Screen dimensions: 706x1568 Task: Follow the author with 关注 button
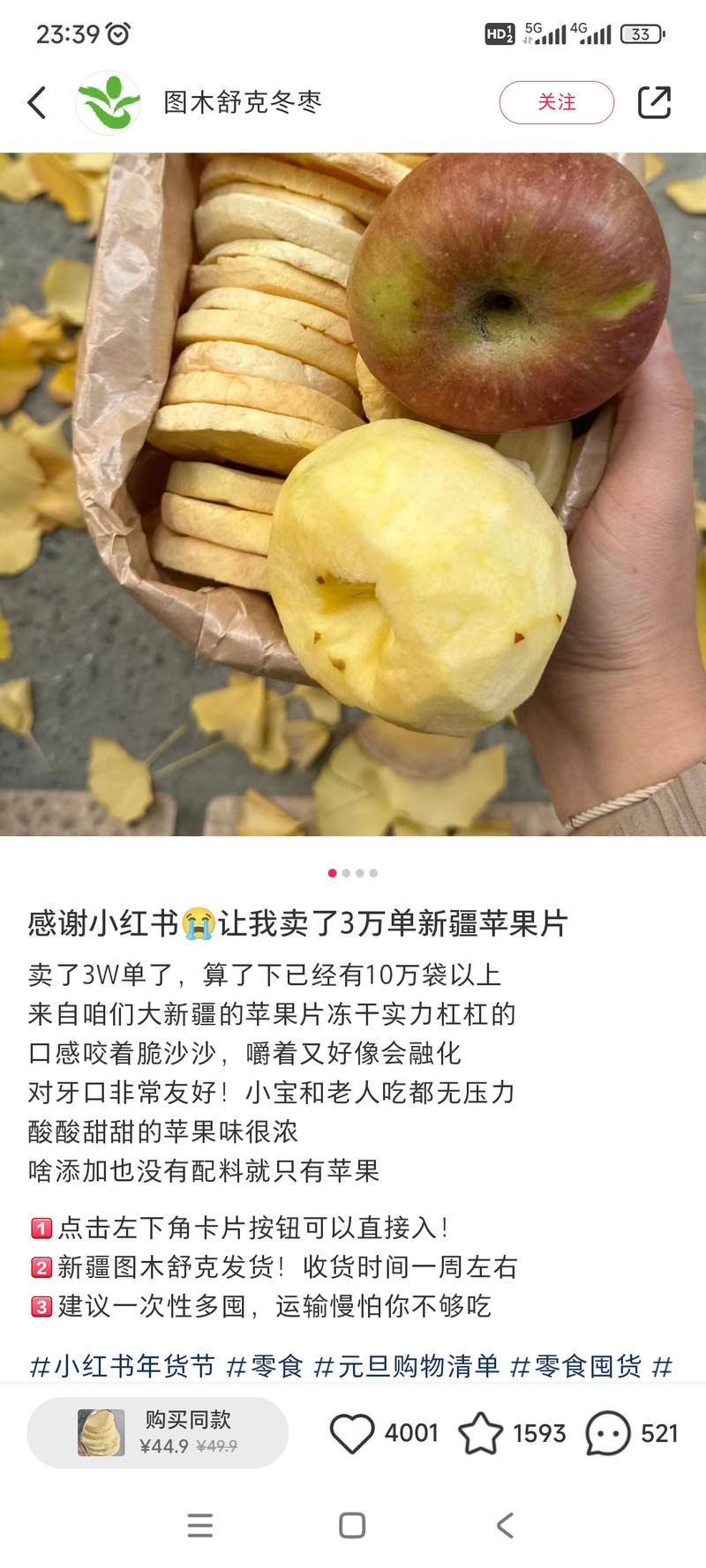(557, 102)
